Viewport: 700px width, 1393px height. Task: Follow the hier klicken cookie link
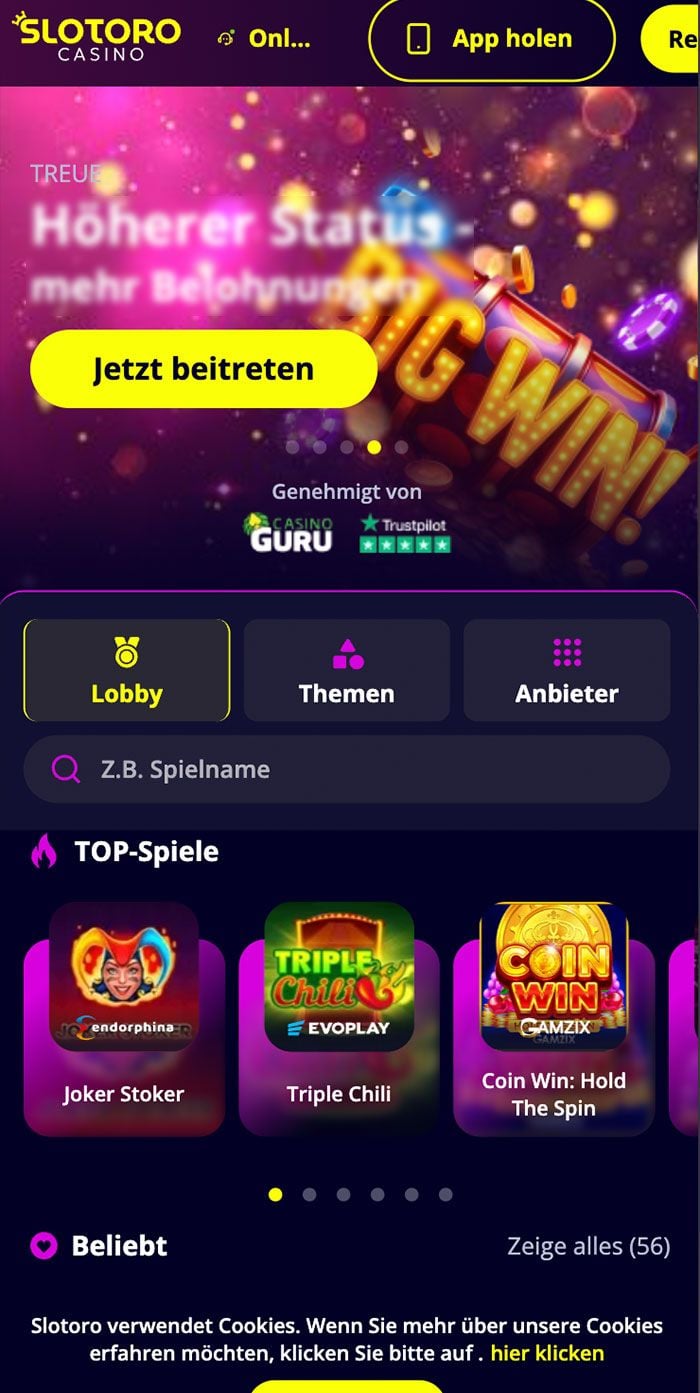(547, 1353)
